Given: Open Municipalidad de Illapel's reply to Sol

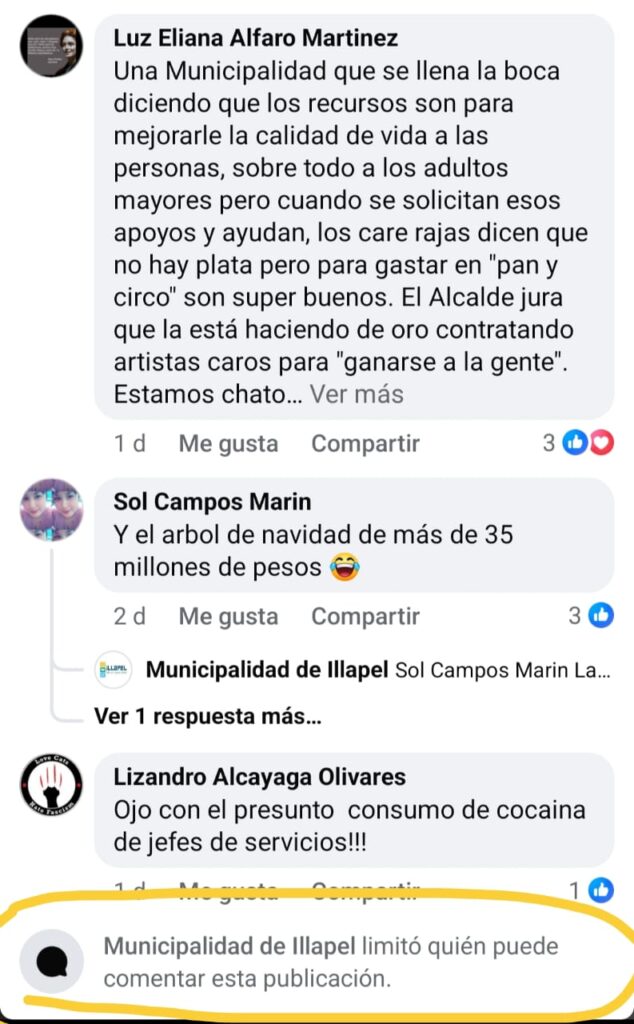Looking at the screenshot, I should [x=376, y=670].
